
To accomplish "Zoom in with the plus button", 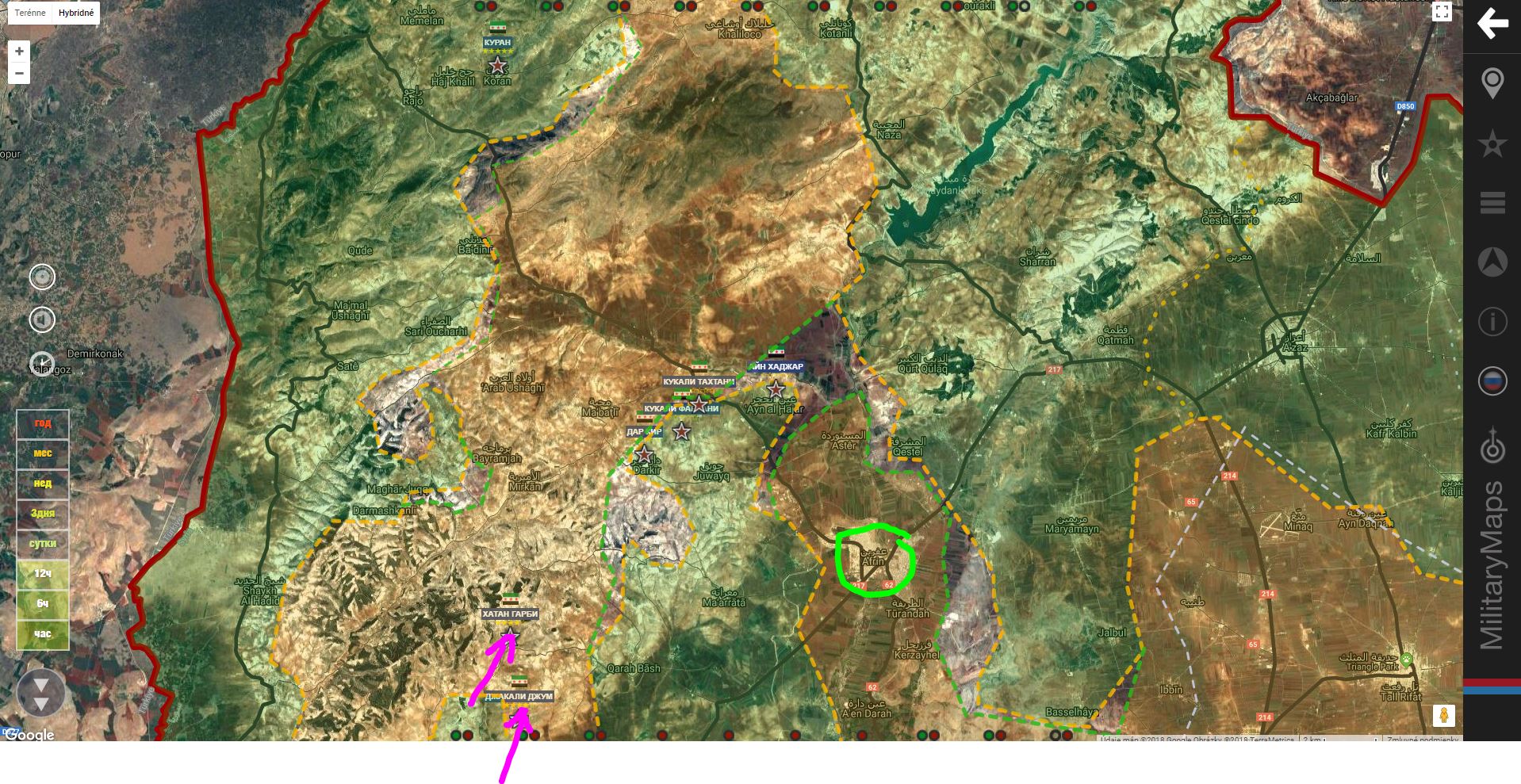I will coord(19,52).
